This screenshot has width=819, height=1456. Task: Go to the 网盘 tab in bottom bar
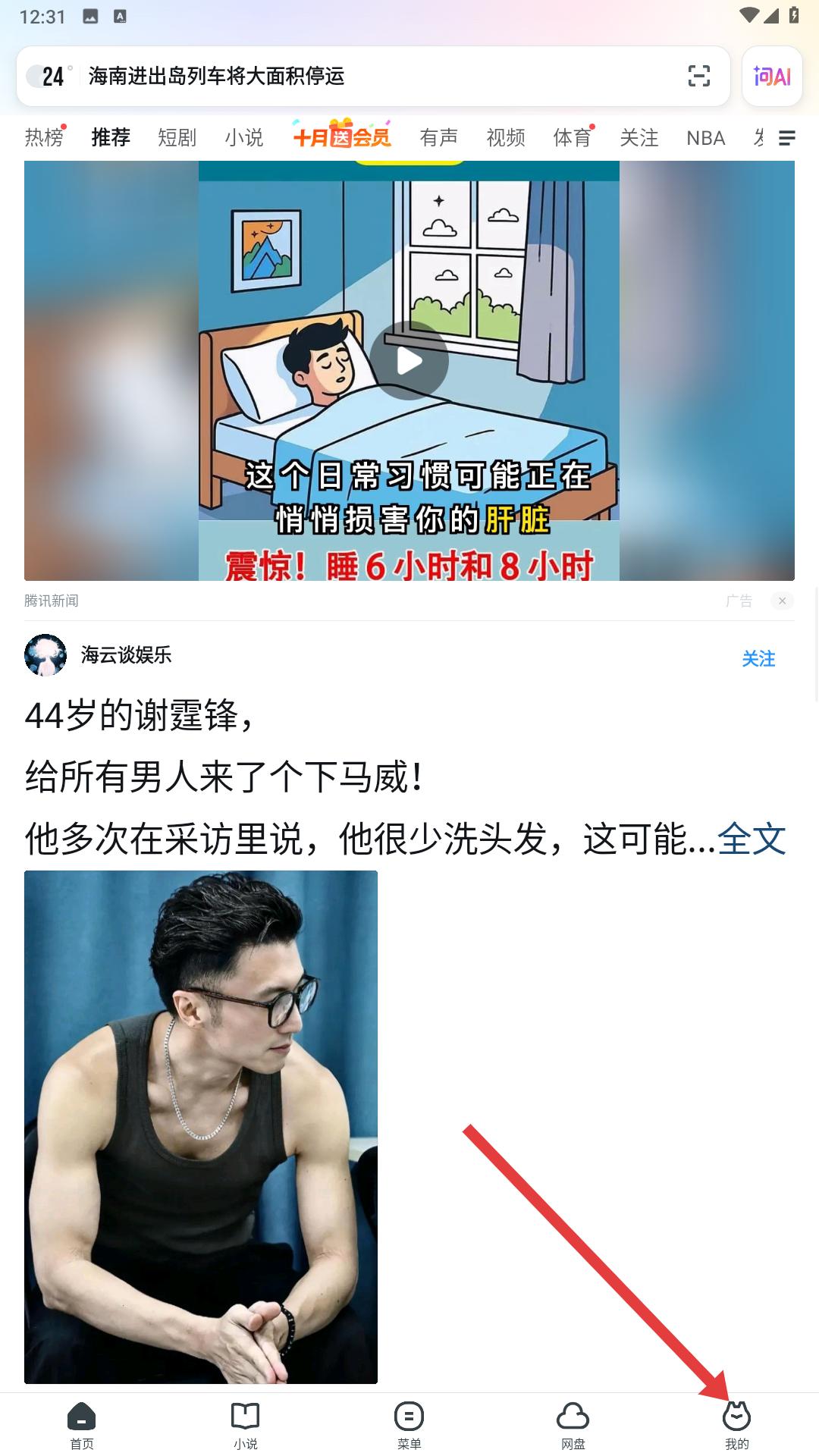pos(573,1424)
